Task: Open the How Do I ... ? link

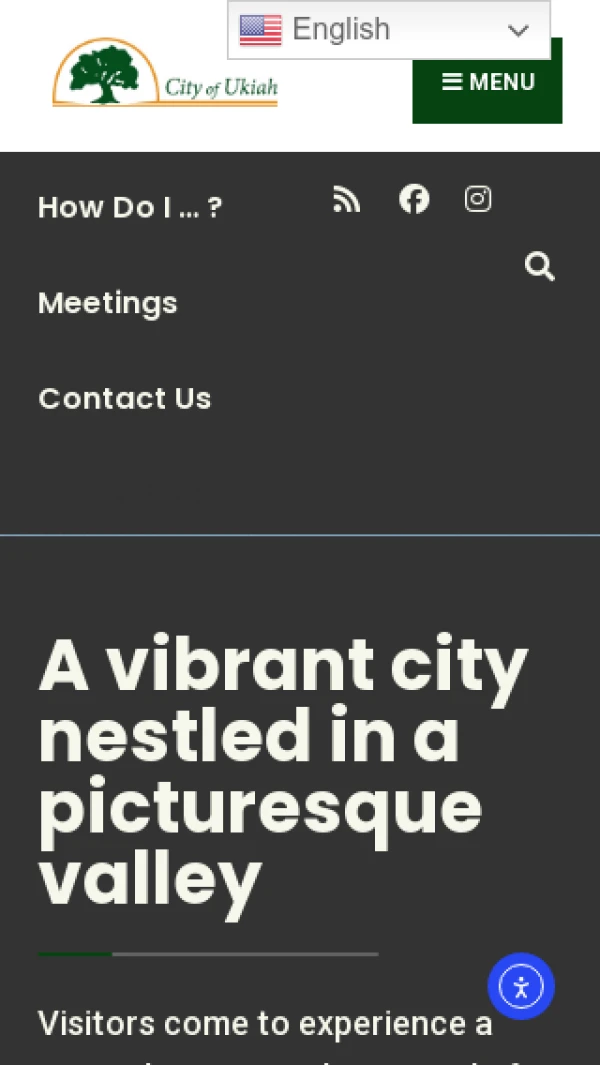Action: click(130, 207)
